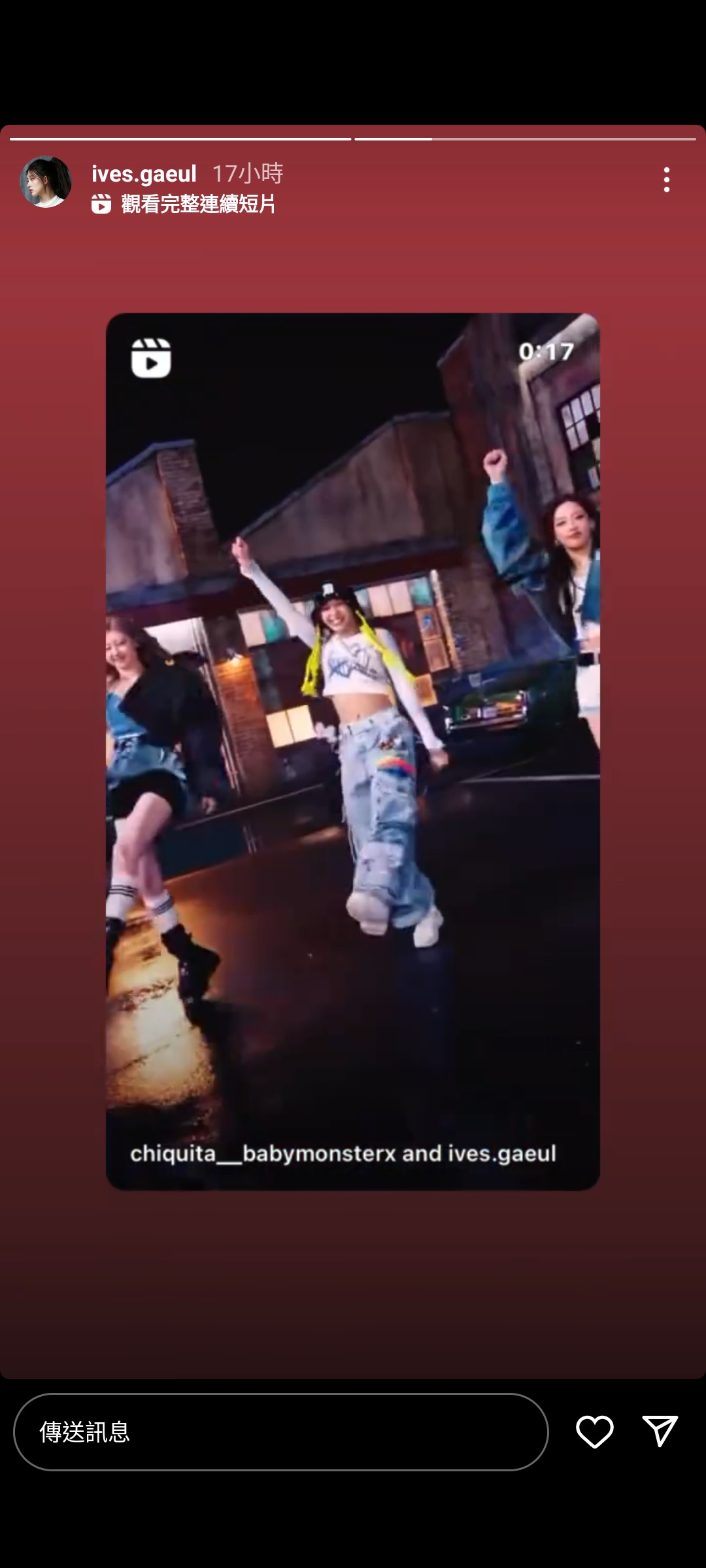Open the shared reel thumbnail
The width and height of the screenshot is (706, 1568).
pyautogui.click(x=353, y=751)
